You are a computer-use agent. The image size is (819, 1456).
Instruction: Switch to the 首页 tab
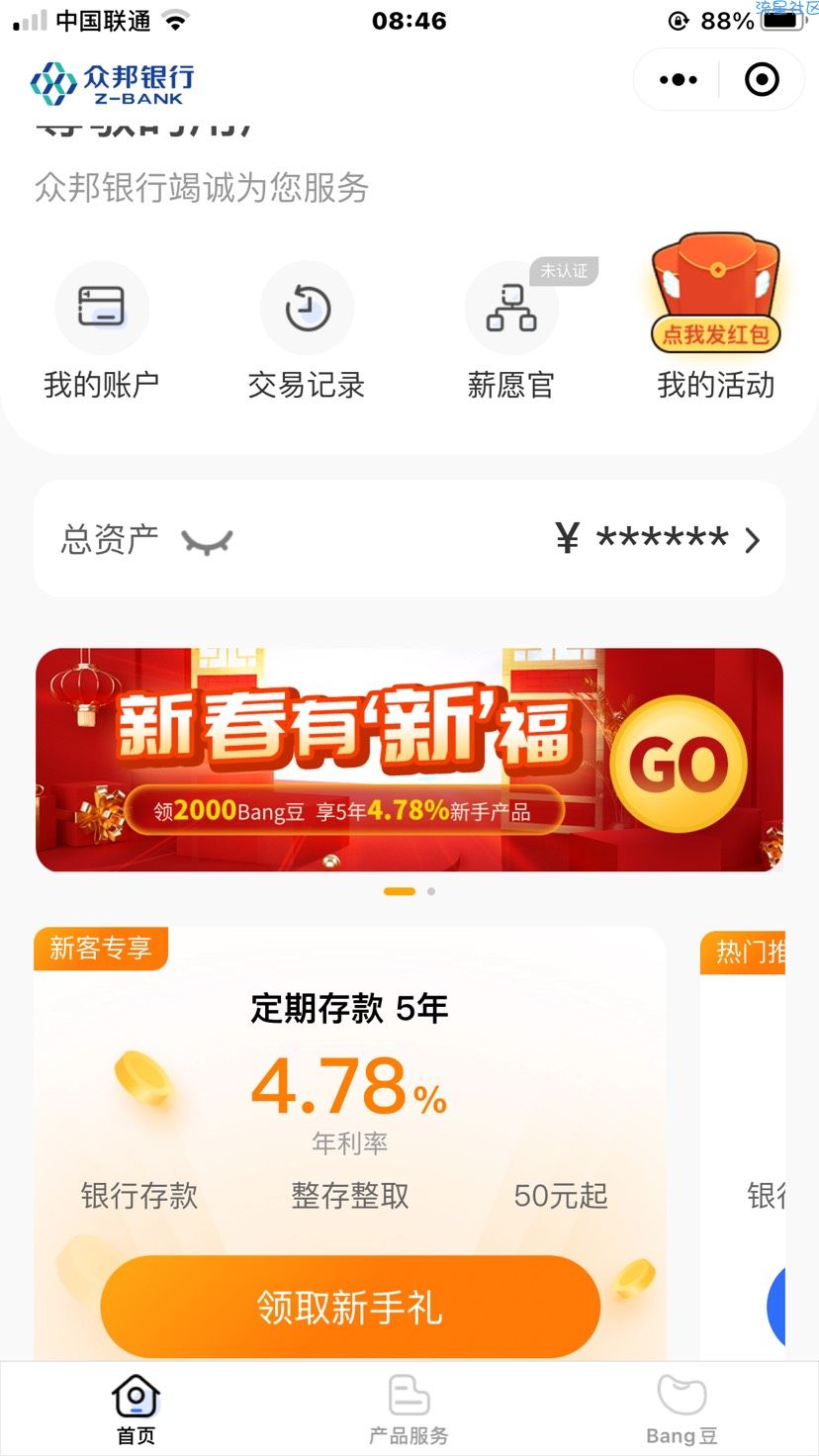(x=136, y=1409)
